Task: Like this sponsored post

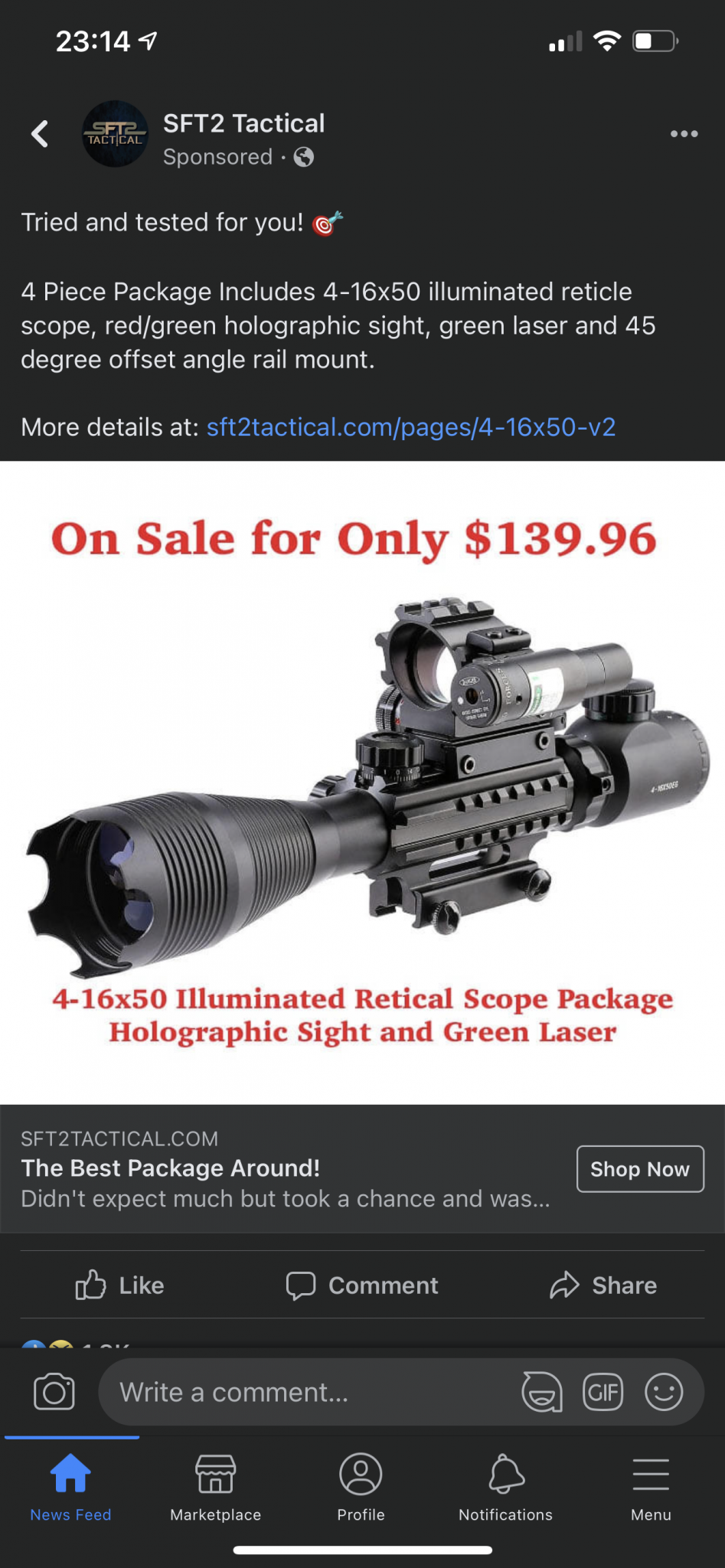Action: 119,1285
